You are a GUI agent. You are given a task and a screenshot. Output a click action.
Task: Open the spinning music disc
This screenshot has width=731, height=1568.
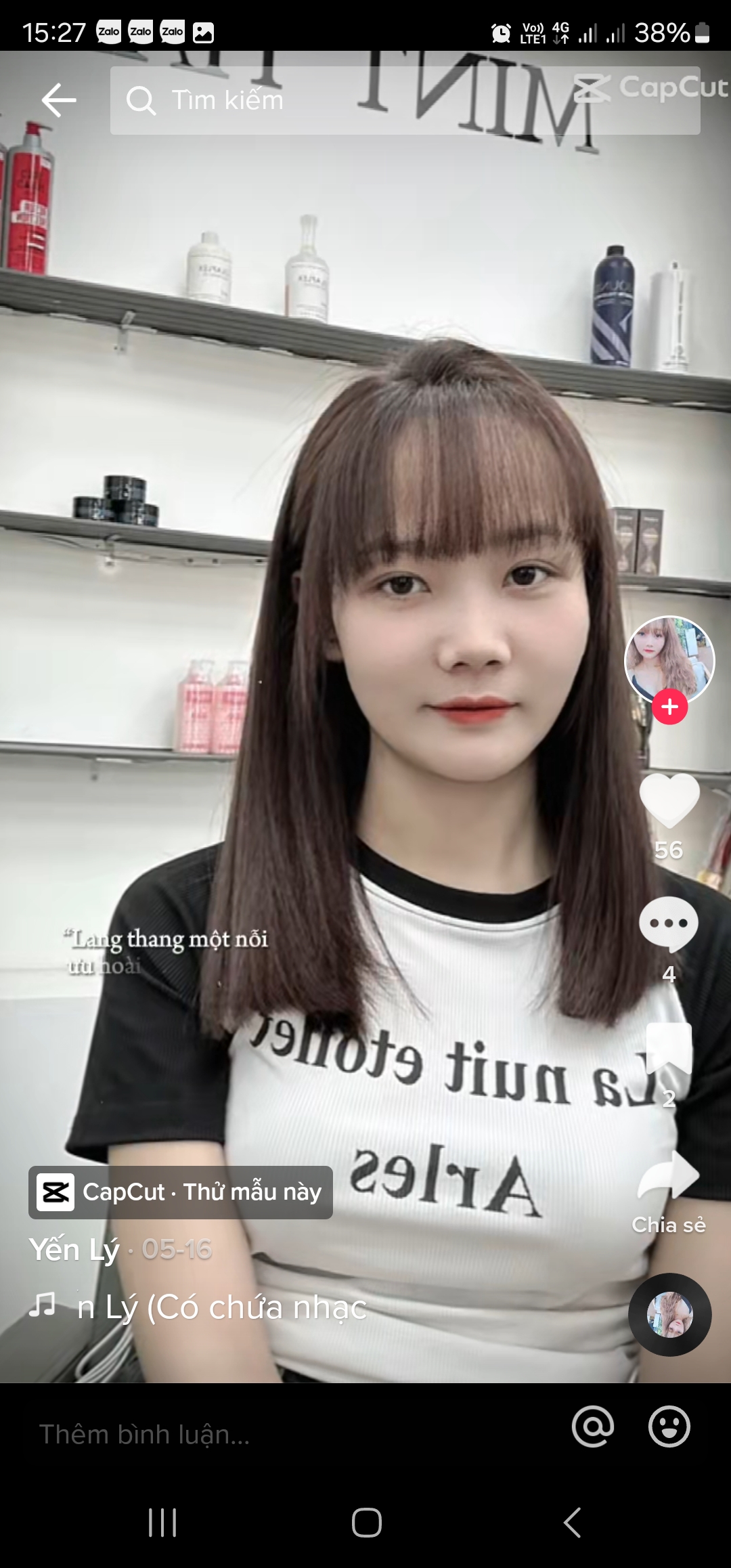pyautogui.click(x=669, y=1315)
